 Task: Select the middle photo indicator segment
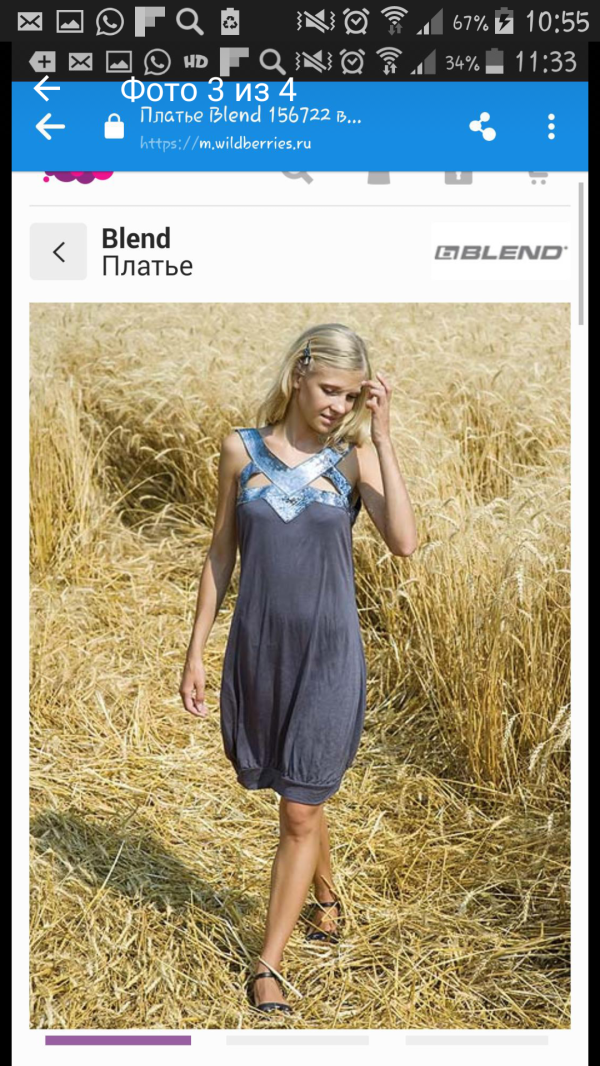coord(298,1040)
